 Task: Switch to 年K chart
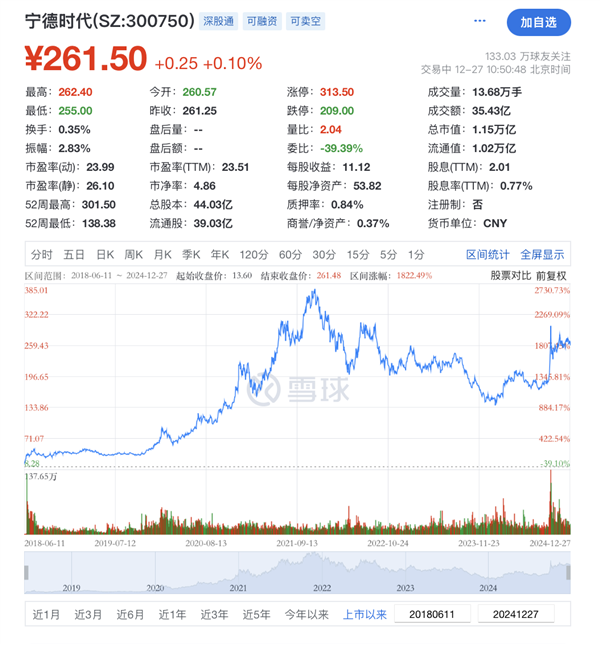tap(220, 254)
